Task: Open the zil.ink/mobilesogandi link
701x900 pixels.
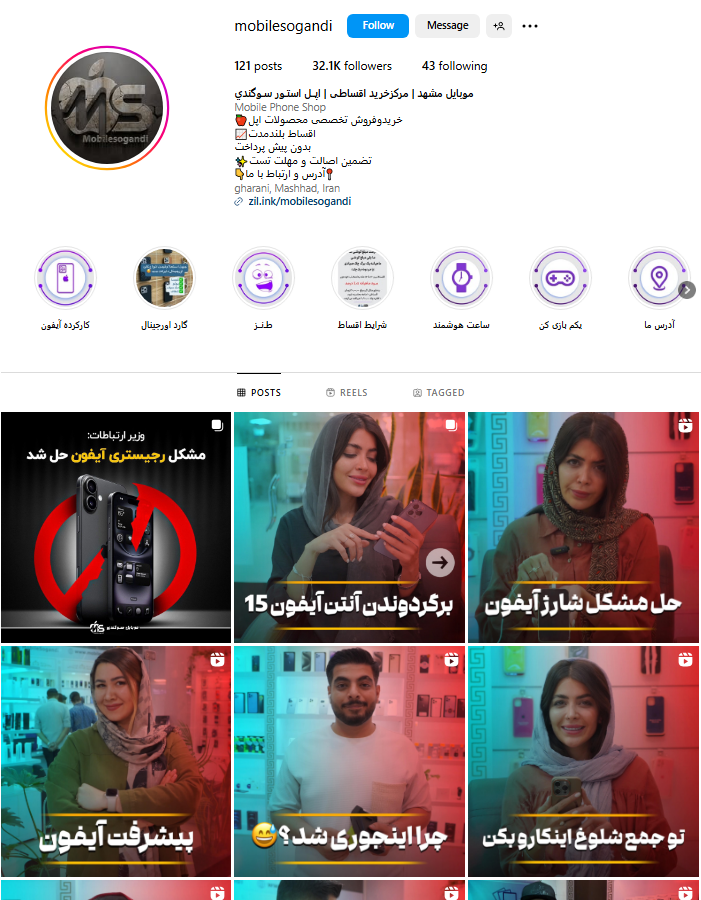Action: point(299,201)
